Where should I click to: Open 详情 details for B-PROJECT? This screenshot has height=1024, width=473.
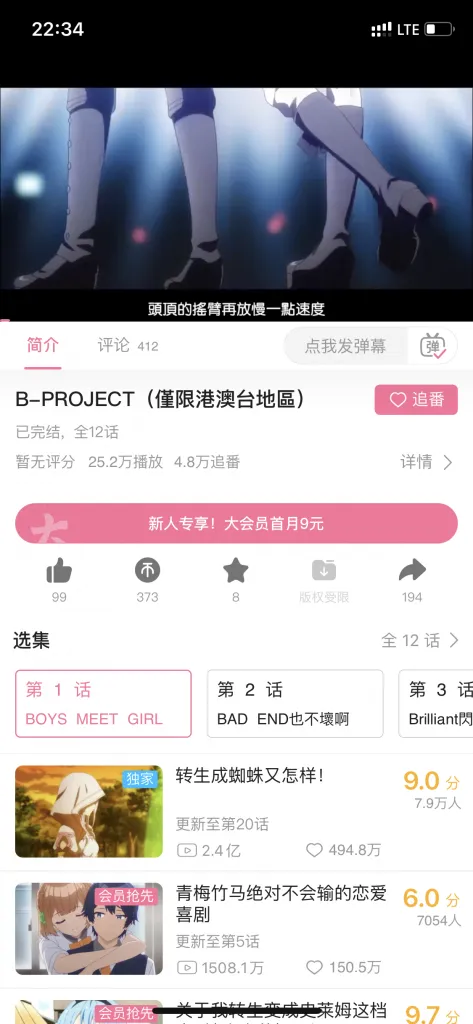[426, 462]
